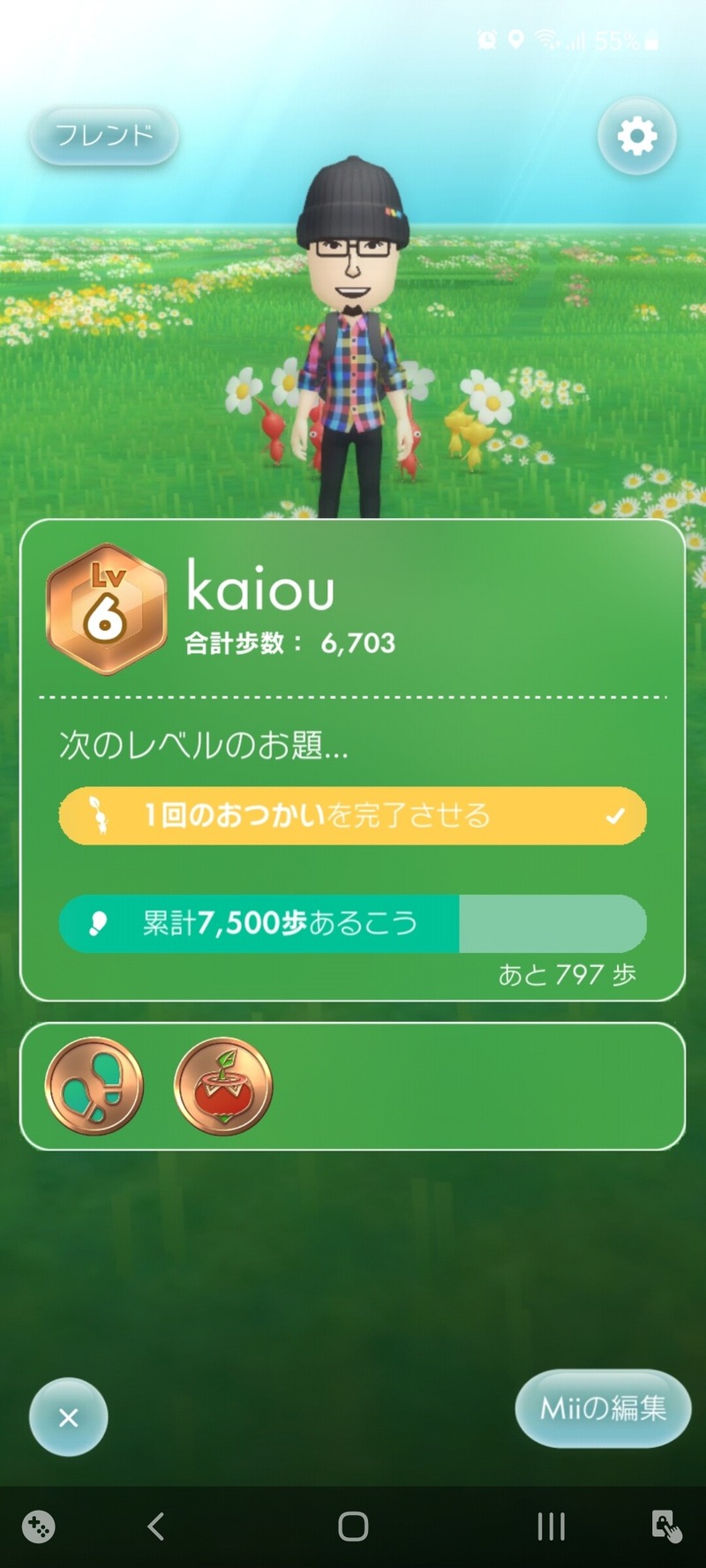
Task: Open the settings gear
Action: [x=637, y=136]
